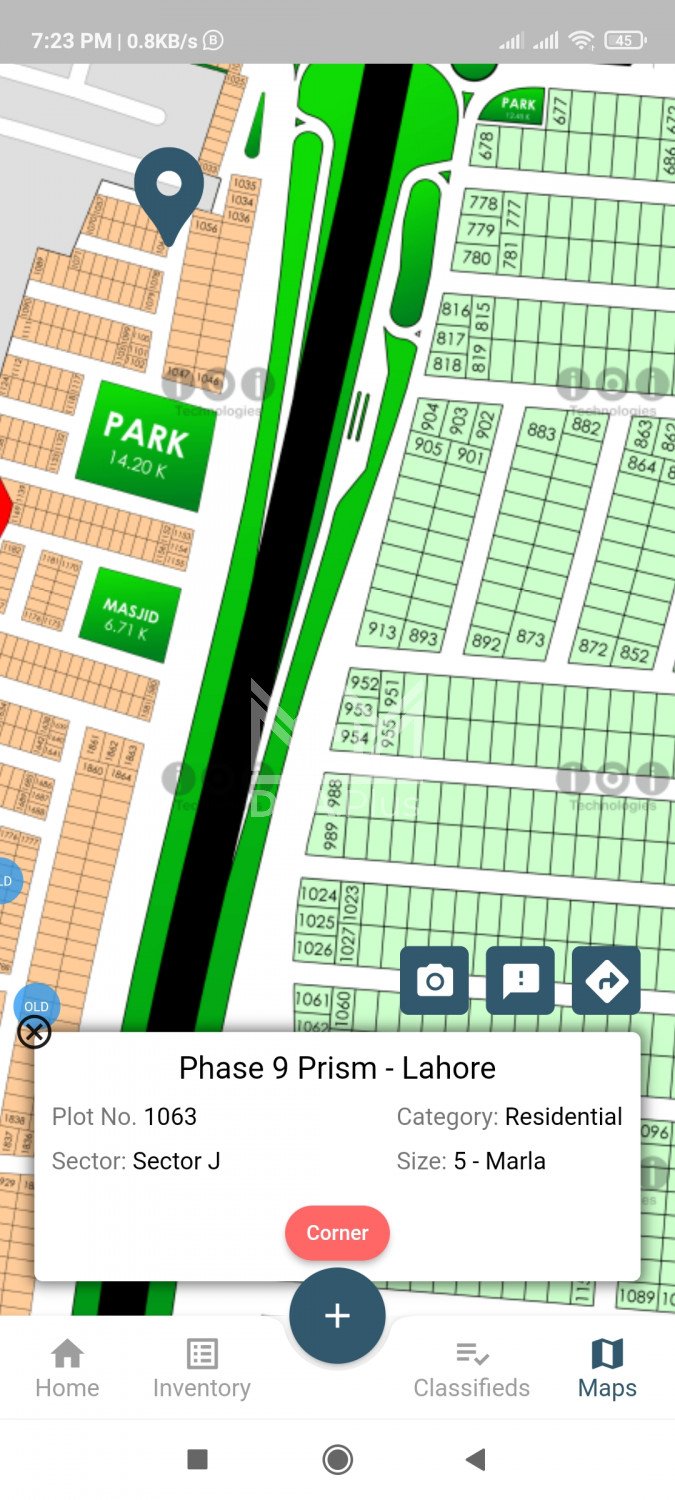This screenshot has height=1500, width=675.
Task: Open the Classifieds tab
Action: [x=472, y=1369]
